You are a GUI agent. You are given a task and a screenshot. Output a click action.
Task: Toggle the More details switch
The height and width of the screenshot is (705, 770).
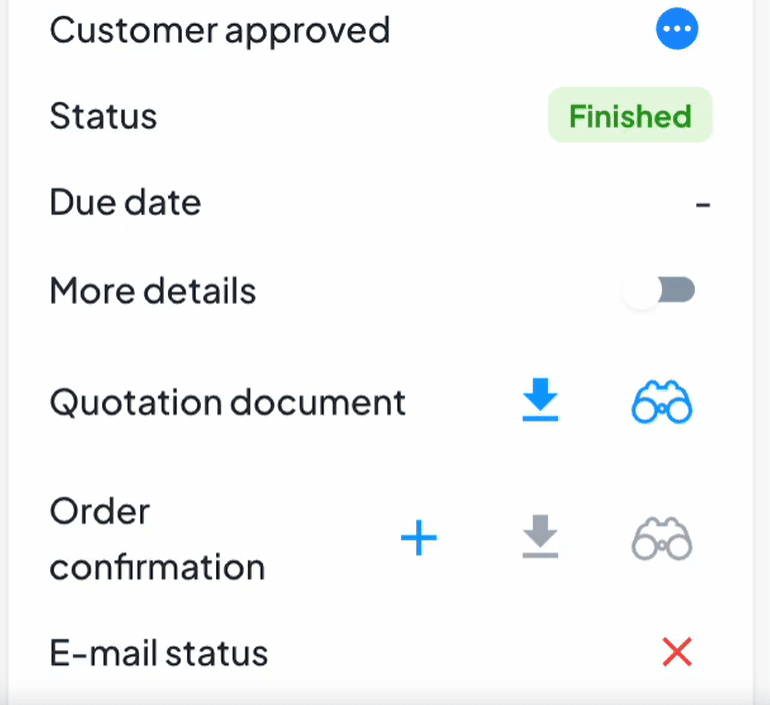coord(659,291)
